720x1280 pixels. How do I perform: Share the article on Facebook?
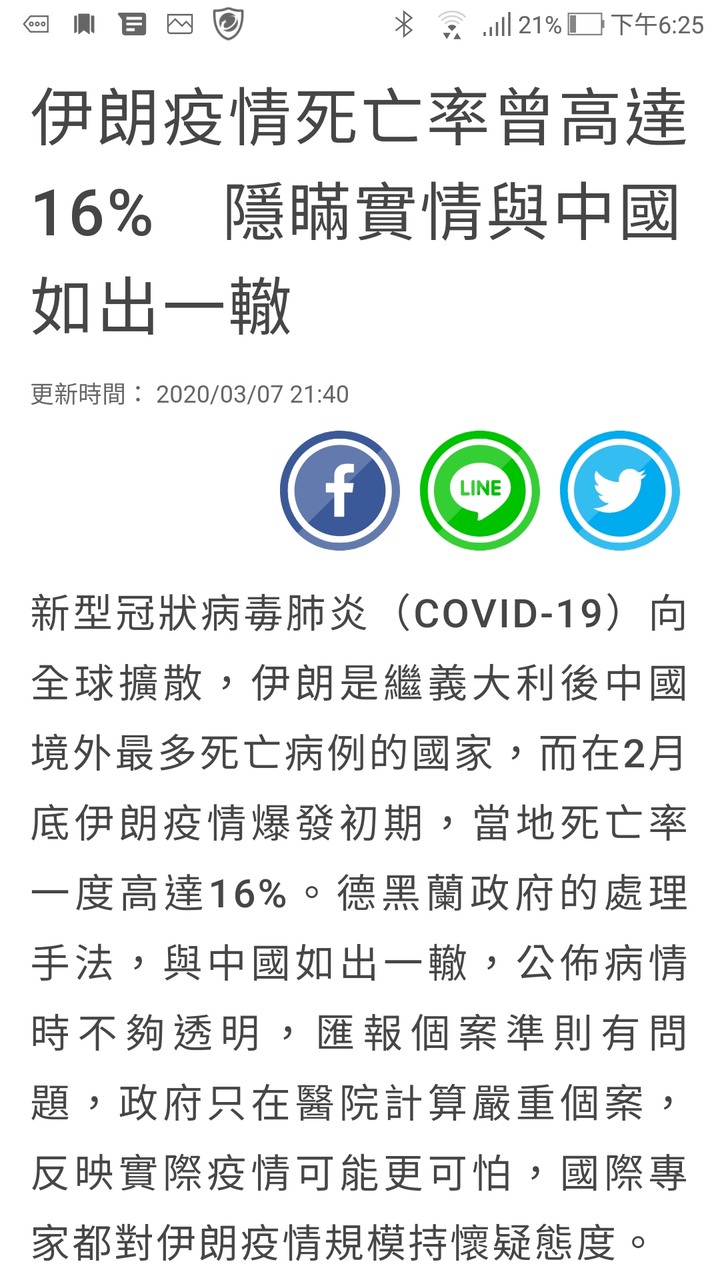tap(339, 491)
